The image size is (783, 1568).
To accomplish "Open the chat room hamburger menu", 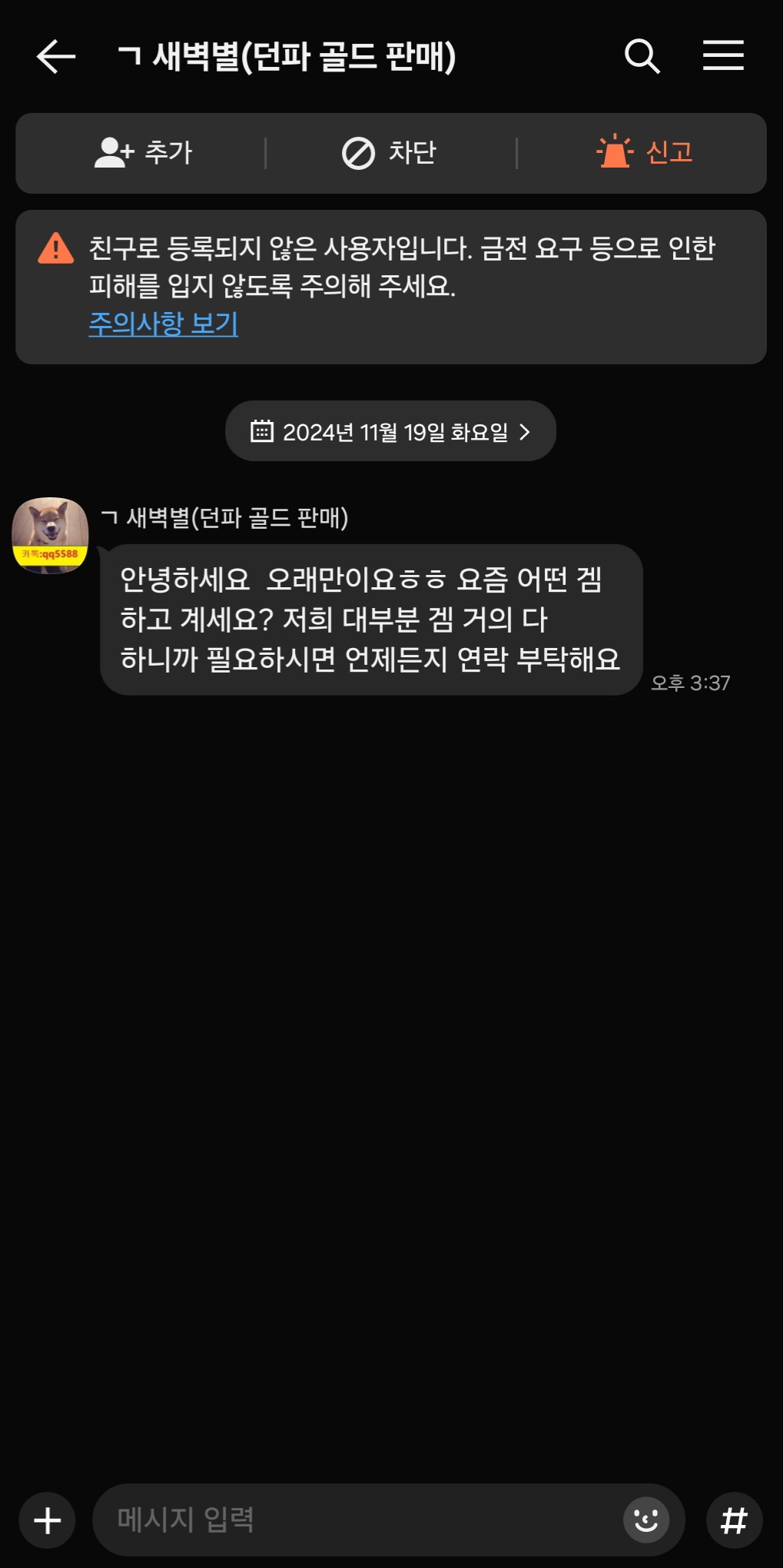I will [723, 56].
